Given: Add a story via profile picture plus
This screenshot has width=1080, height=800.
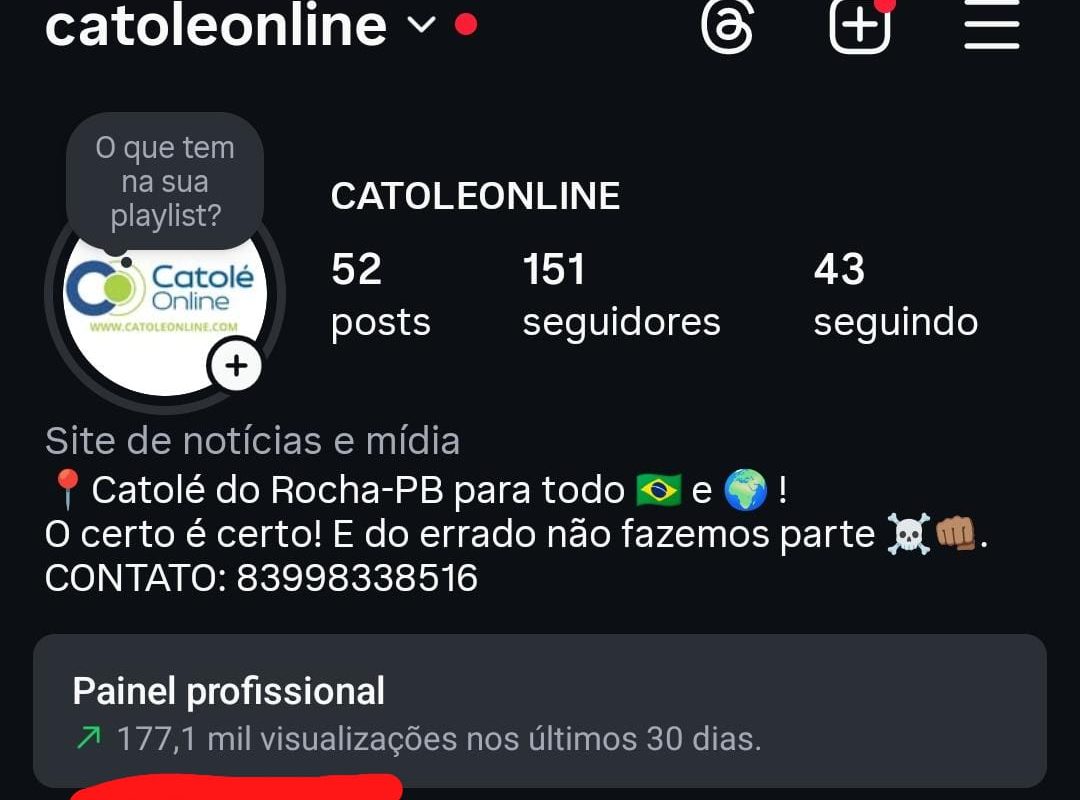Looking at the screenshot, I should click(236, 366).
